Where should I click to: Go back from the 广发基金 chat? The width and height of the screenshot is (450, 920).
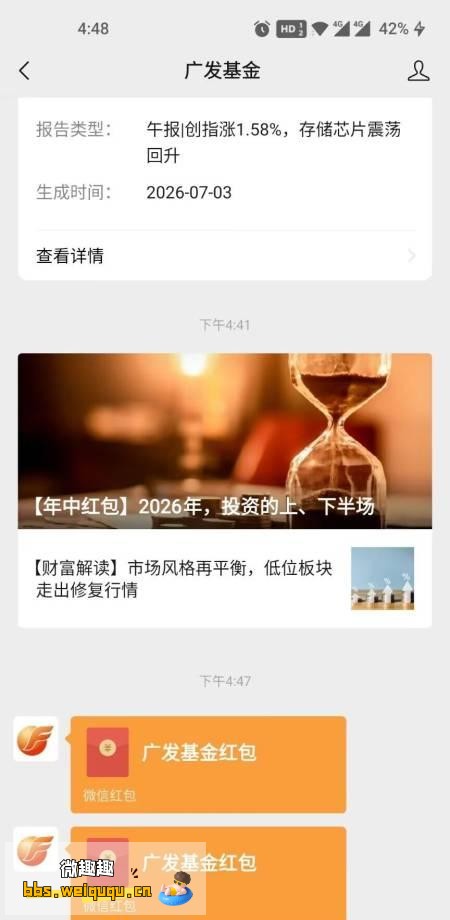(x=24, y=71)
